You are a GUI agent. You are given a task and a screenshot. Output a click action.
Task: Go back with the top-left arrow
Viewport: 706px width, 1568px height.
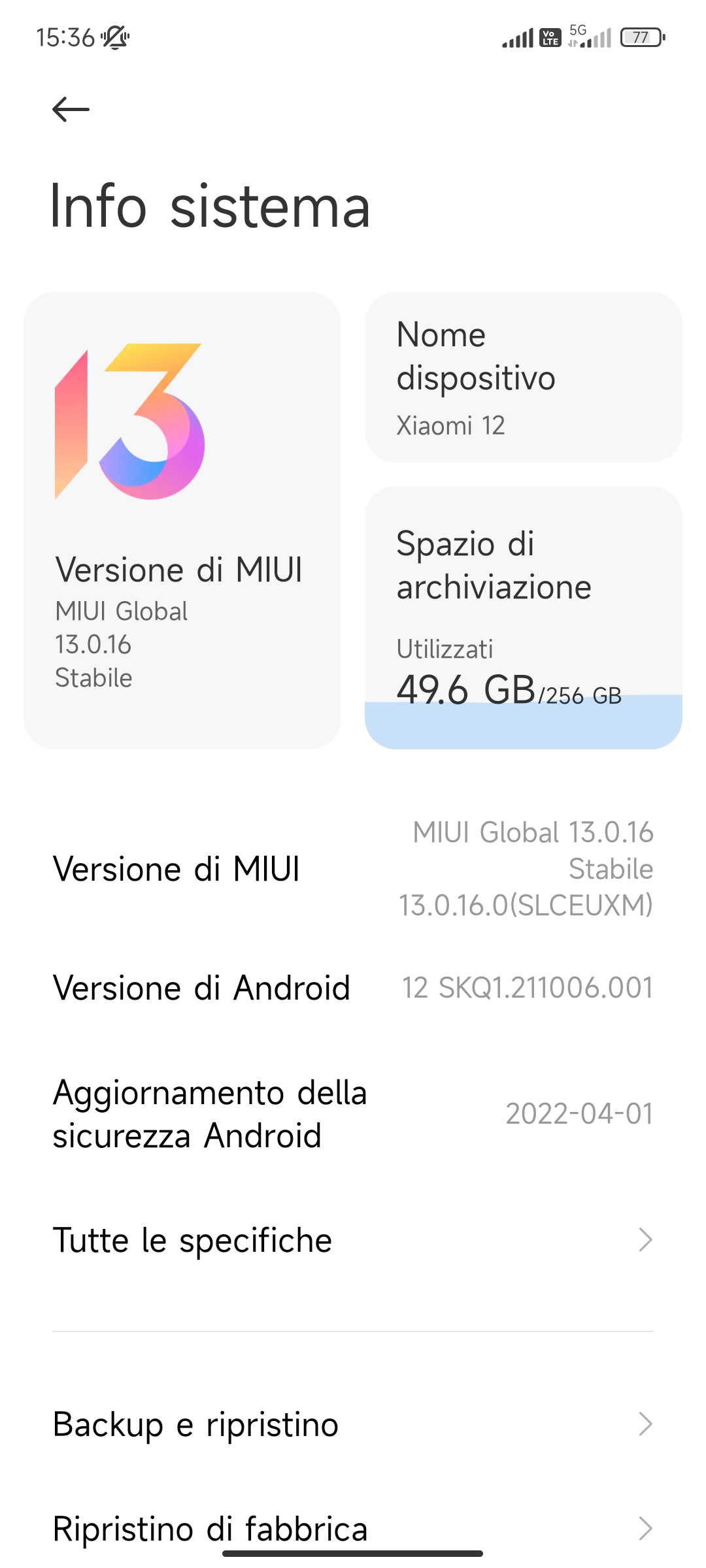coord(71,109)
